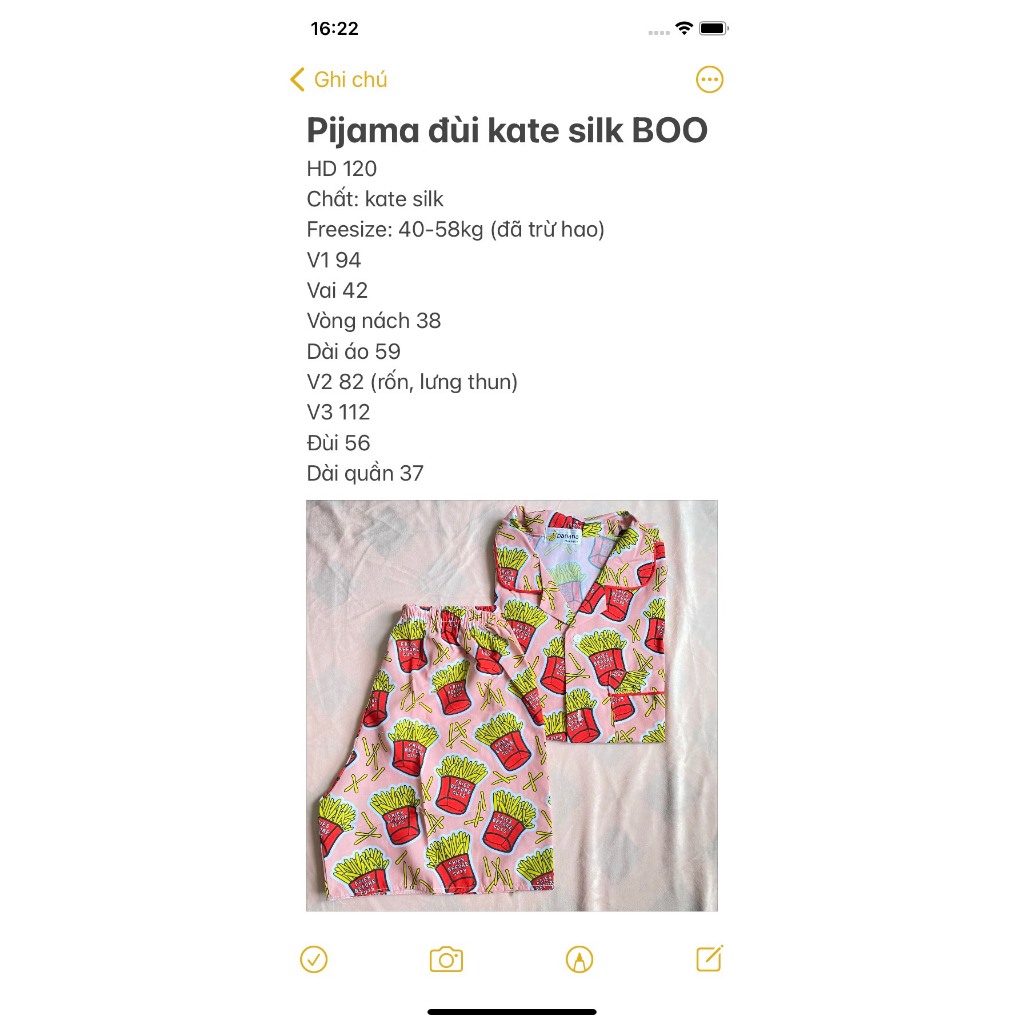The width and height of the screenshot is (1024, 1024).
Task: Open the camera attachment options
Action: (446, 960)
